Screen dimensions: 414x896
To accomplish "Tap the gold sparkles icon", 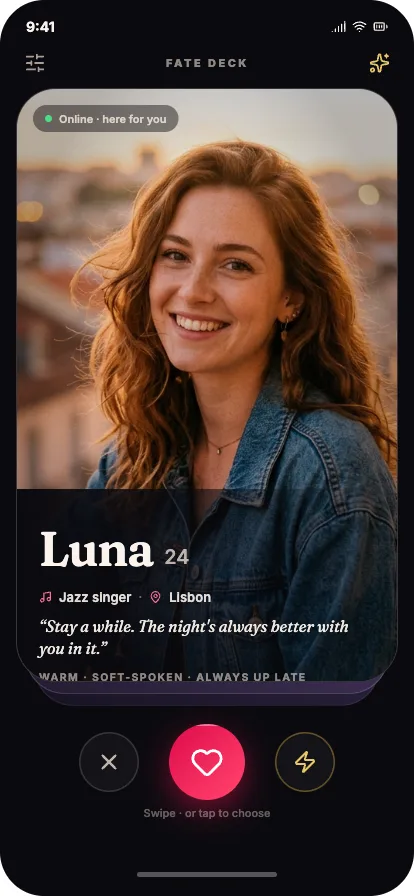I will click(379, 63).
